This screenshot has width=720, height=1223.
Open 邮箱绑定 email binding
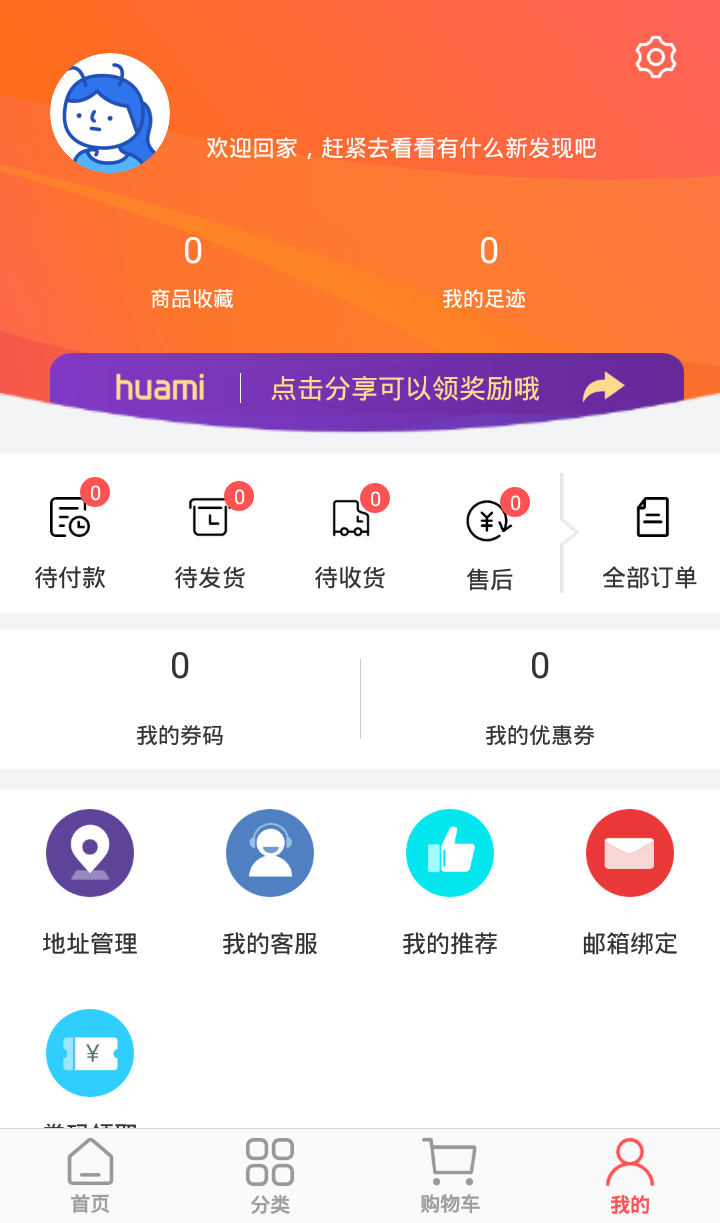tap(630, 880)
